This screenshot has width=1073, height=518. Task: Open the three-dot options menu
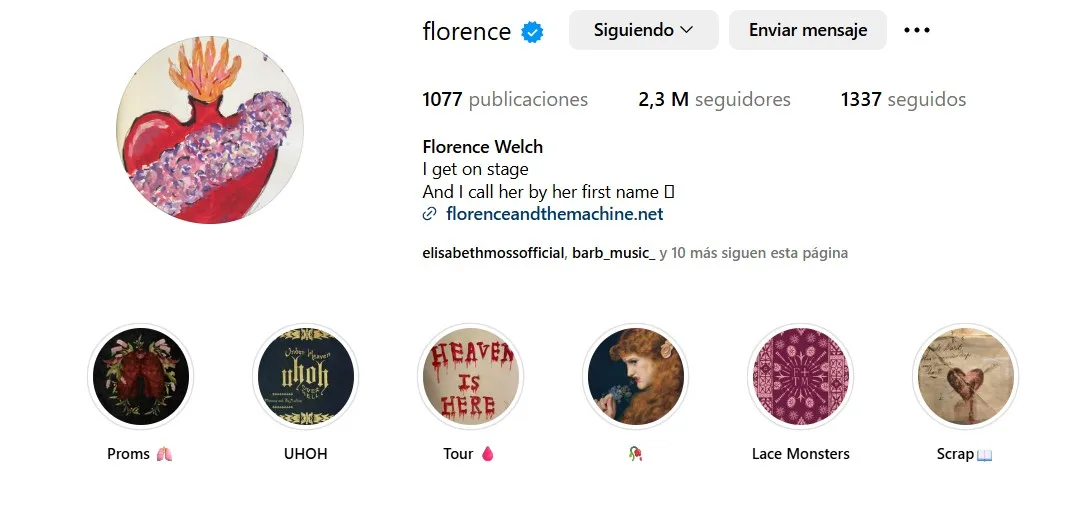point(916,30)
